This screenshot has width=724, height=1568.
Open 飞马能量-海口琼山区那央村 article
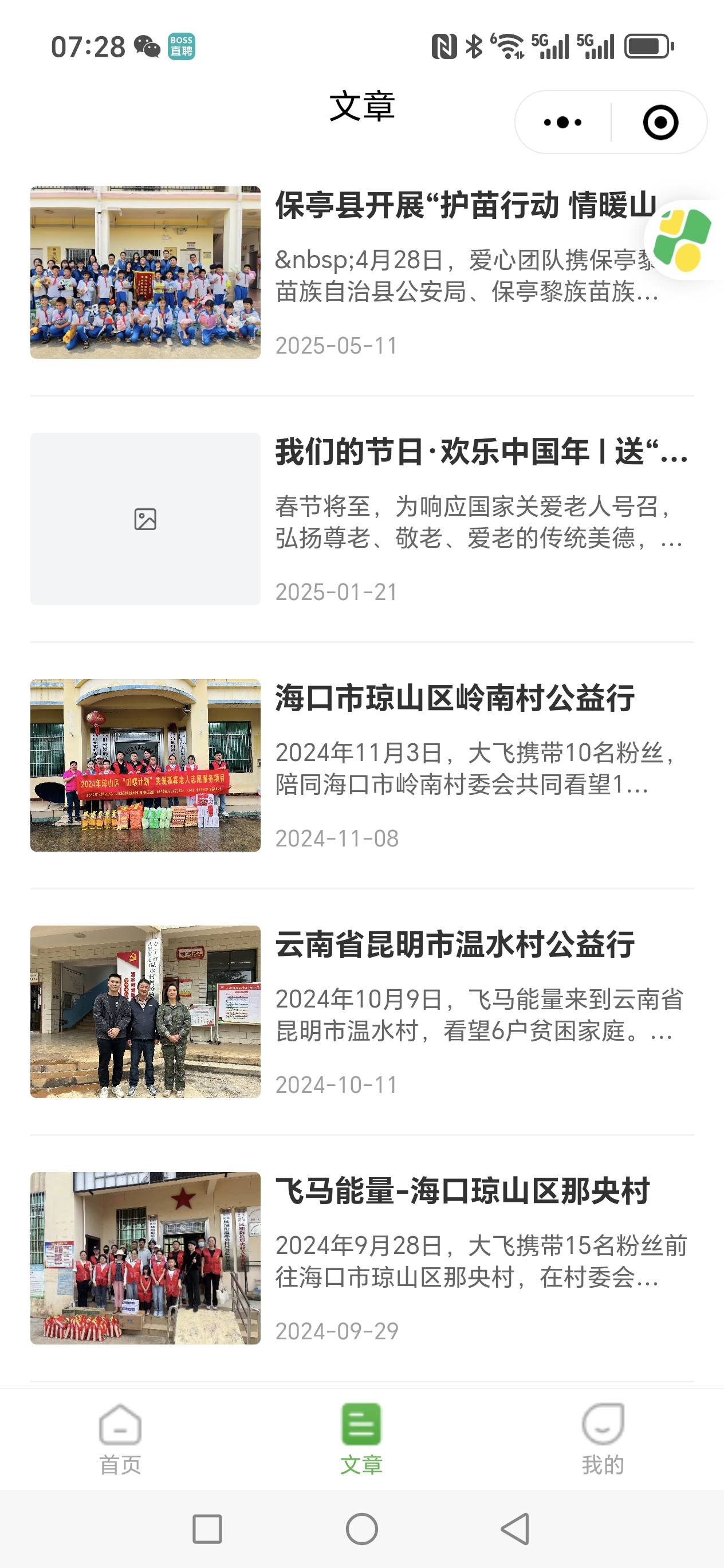462,1191
